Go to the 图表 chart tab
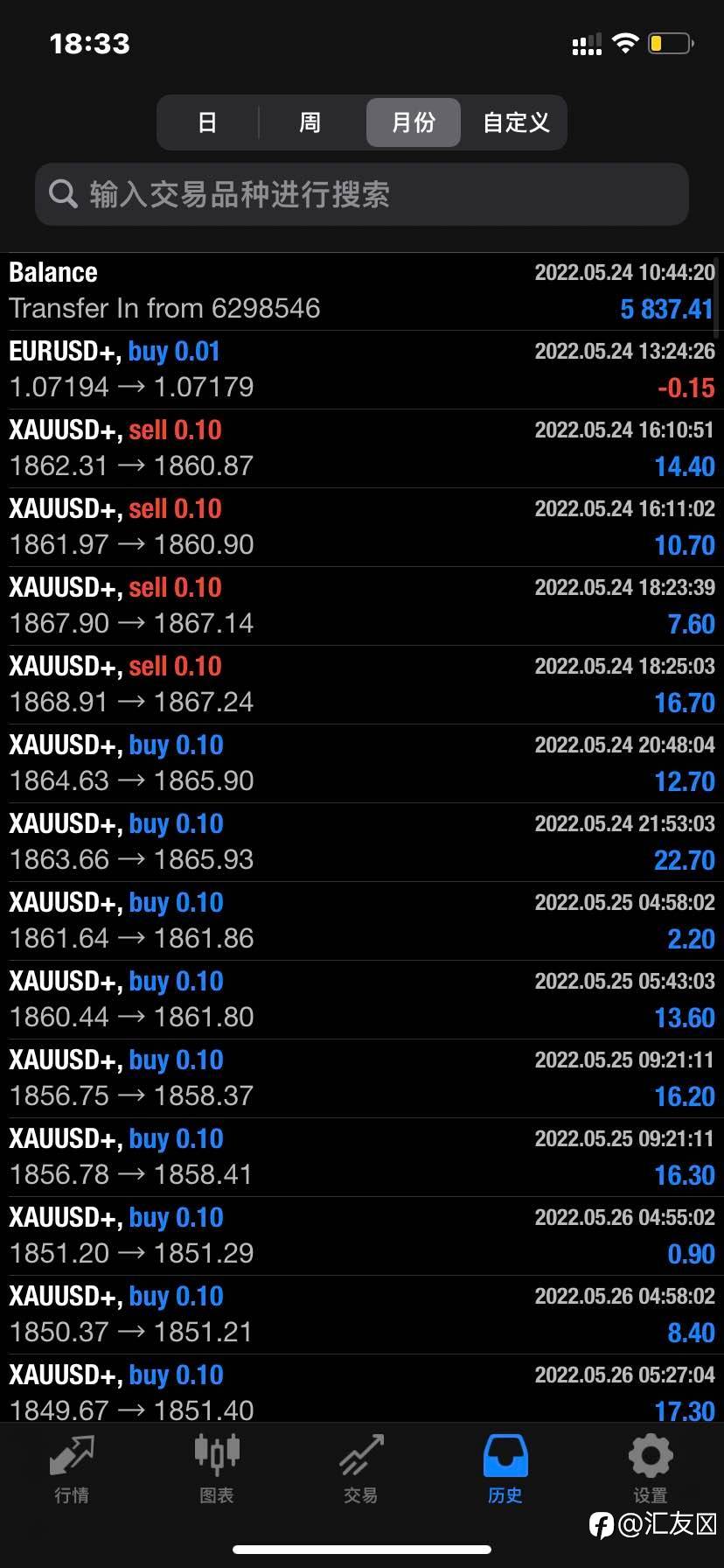 pyautogui.click(x=217, y=1470)
